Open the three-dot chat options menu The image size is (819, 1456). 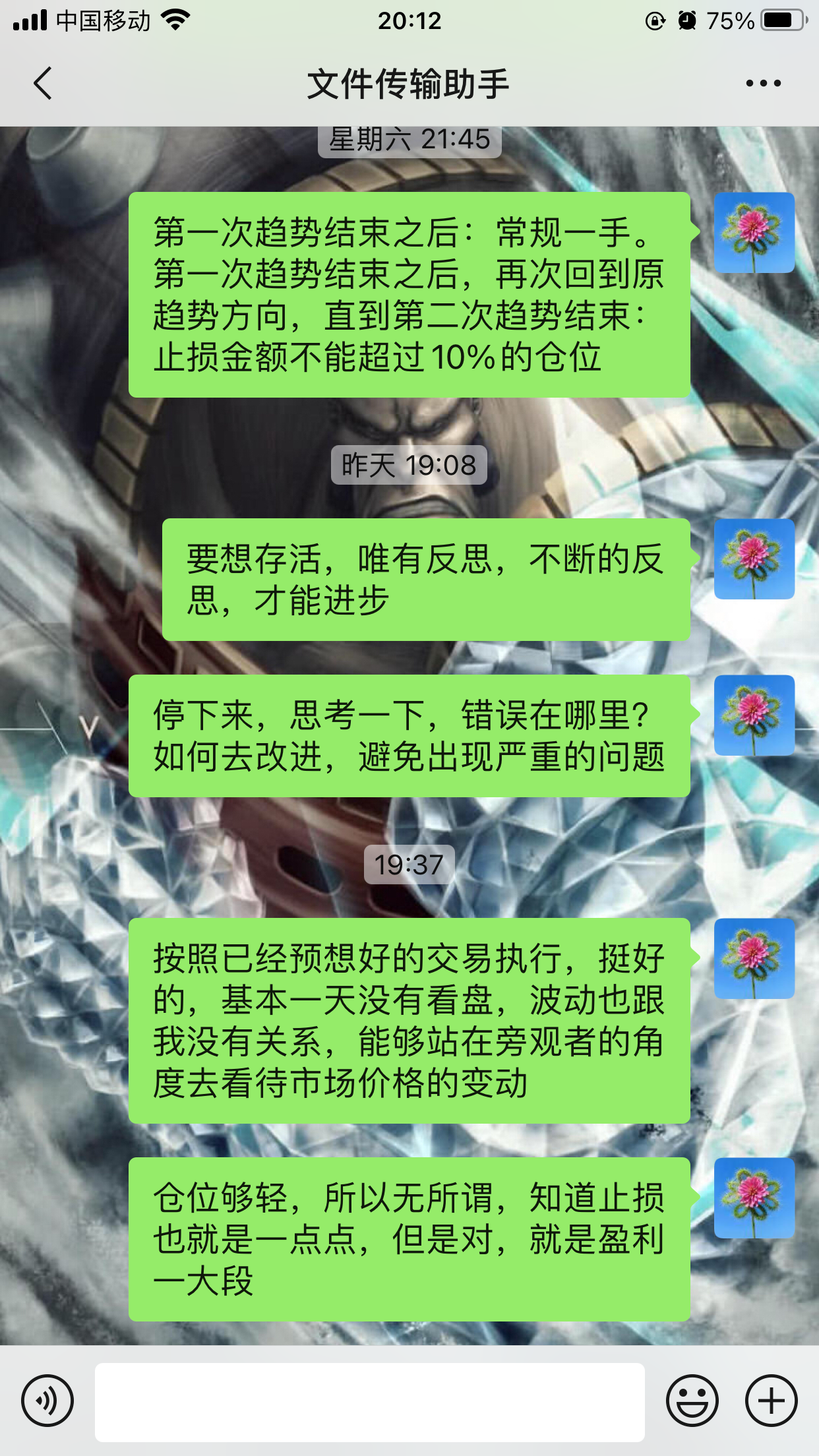click(763, 84)
